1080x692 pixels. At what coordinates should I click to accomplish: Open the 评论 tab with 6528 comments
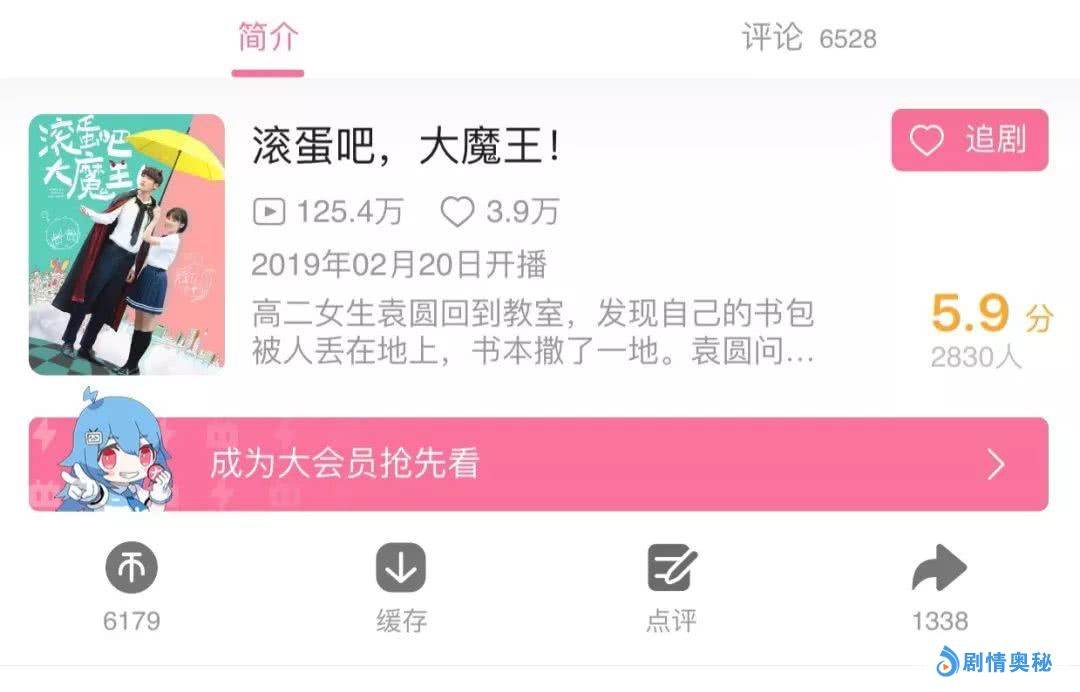click(808, 38)
